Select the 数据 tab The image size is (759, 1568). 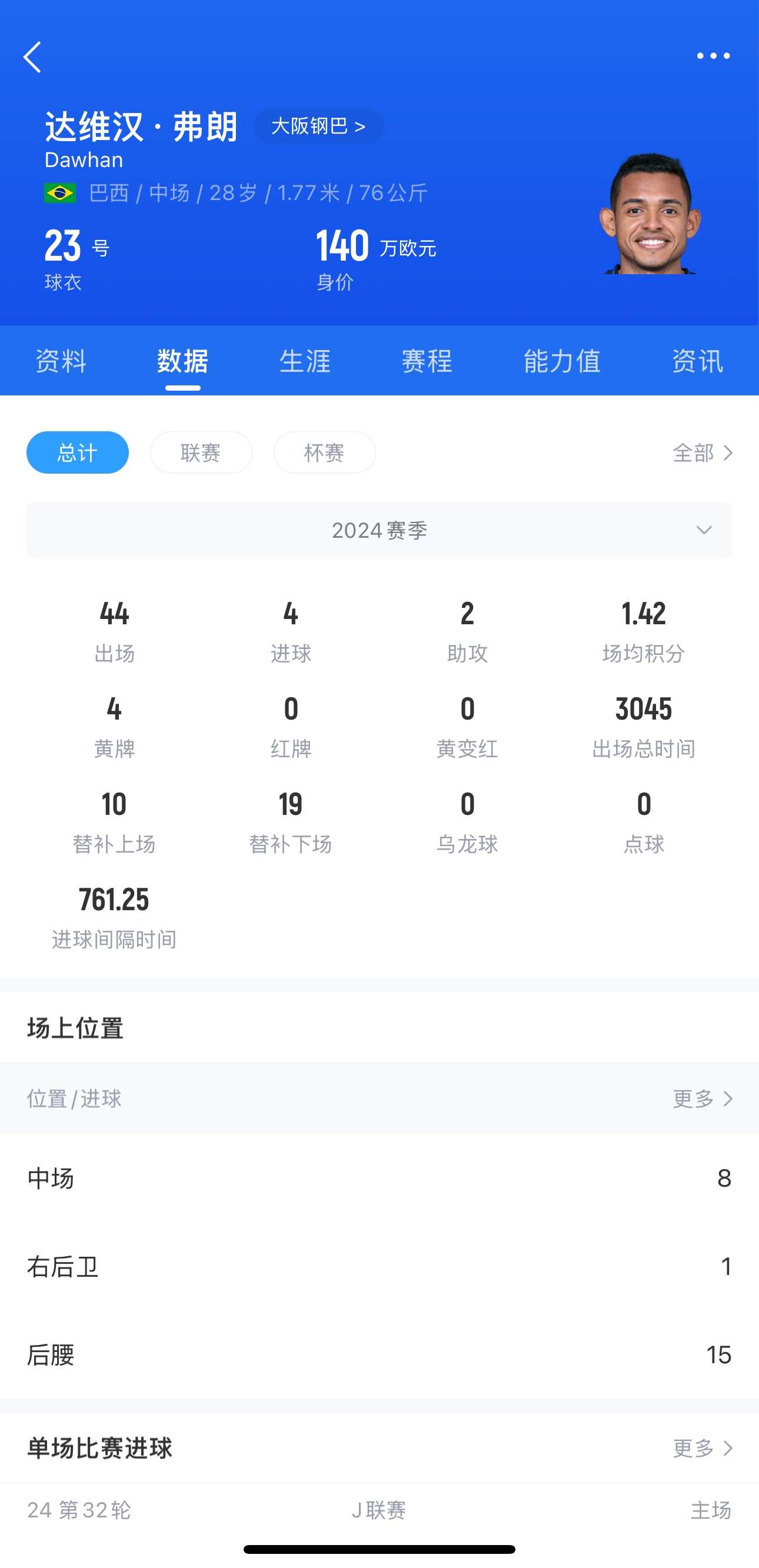[182, 361]
